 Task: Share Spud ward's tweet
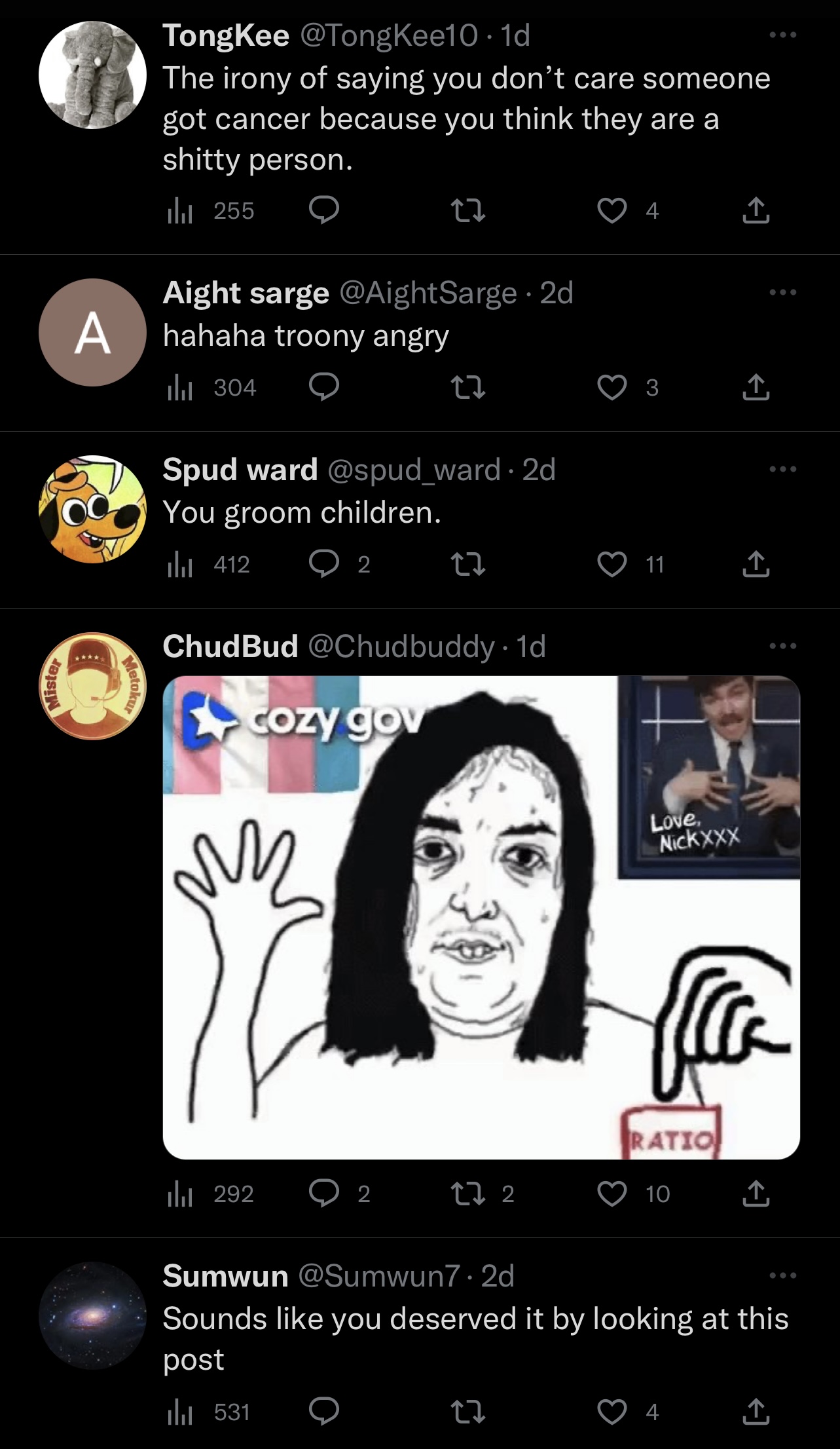coord(756,564)
